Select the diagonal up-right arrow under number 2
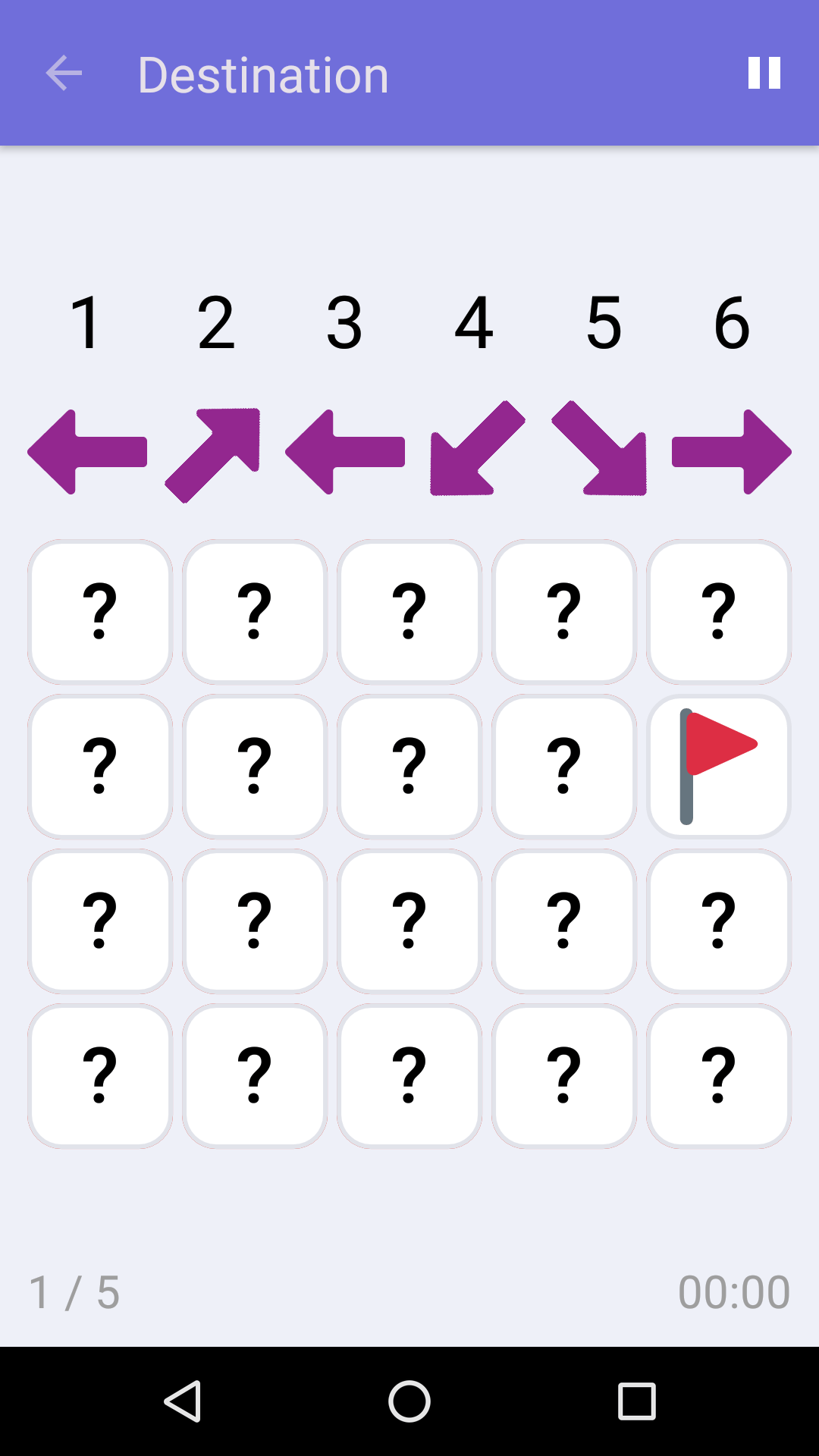The width and height of the screenshot is (819, 1456). tap(215, 451)
